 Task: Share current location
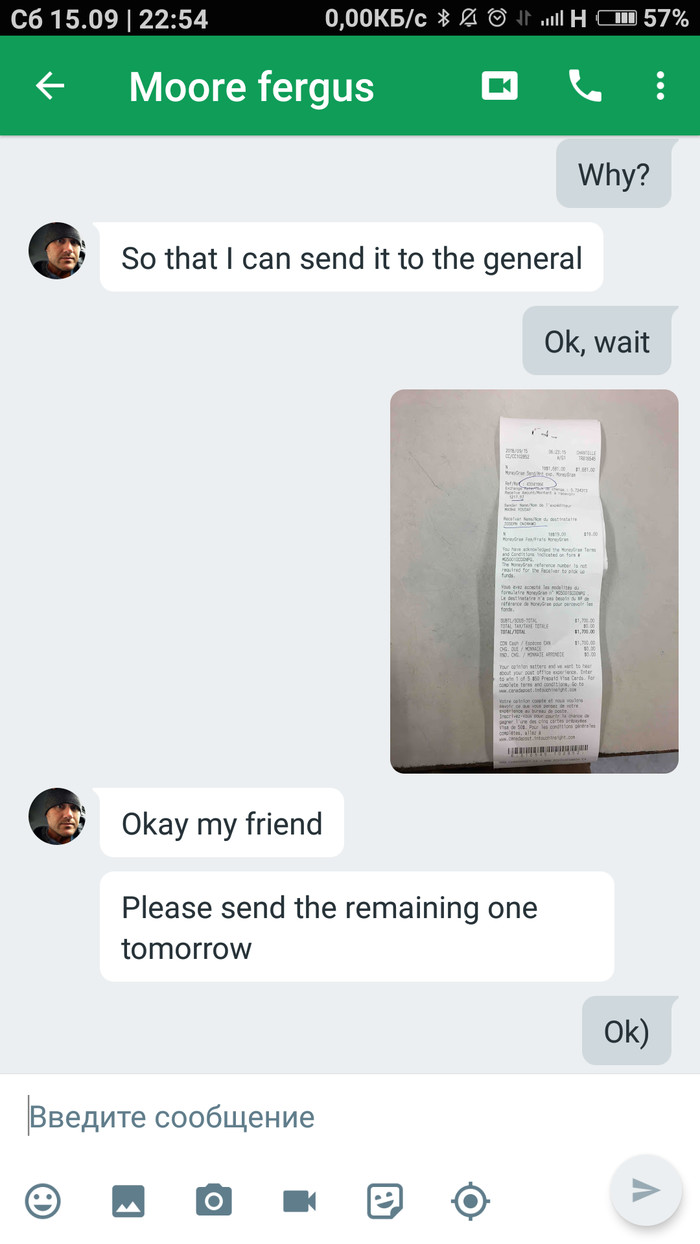point(471,1200)
